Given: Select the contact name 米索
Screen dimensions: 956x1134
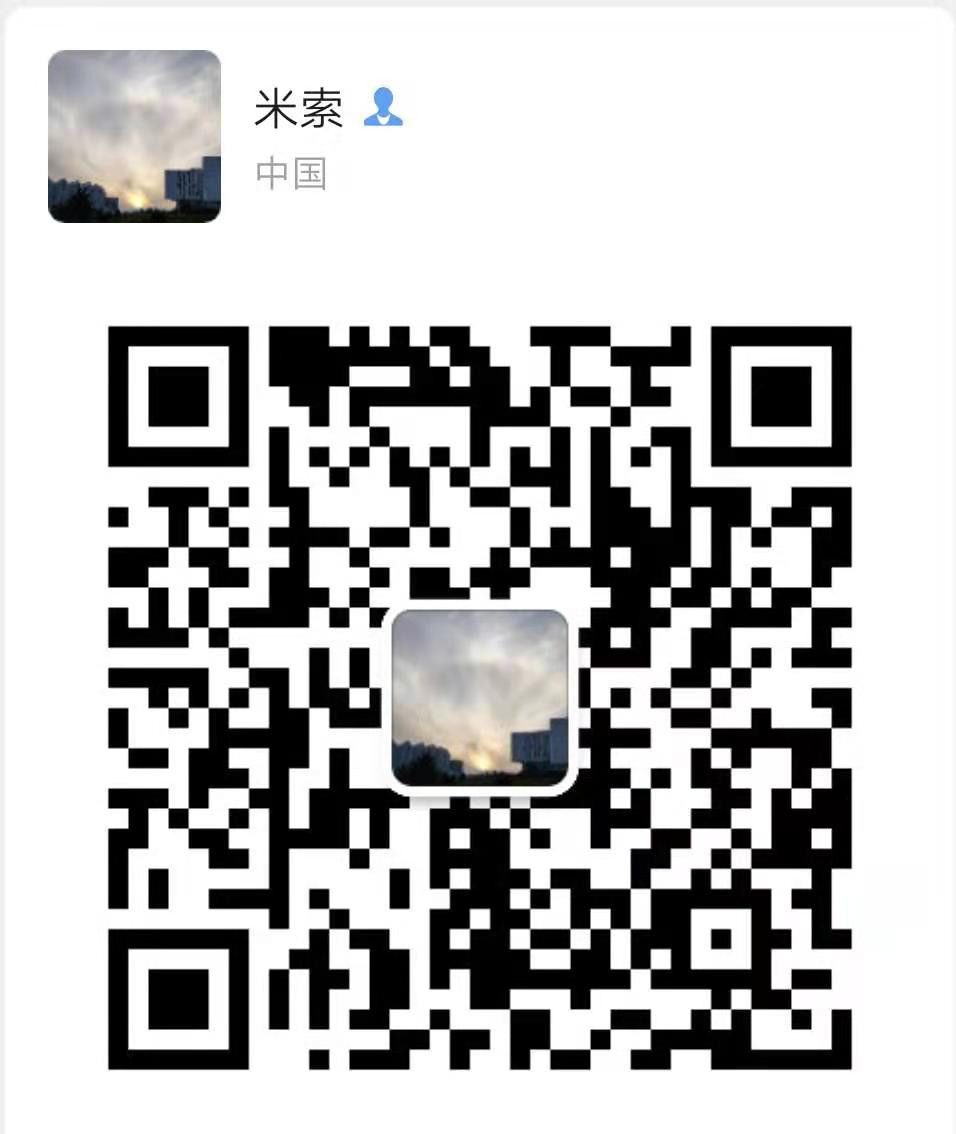Looking at the screenshot, I should point(300,106).
